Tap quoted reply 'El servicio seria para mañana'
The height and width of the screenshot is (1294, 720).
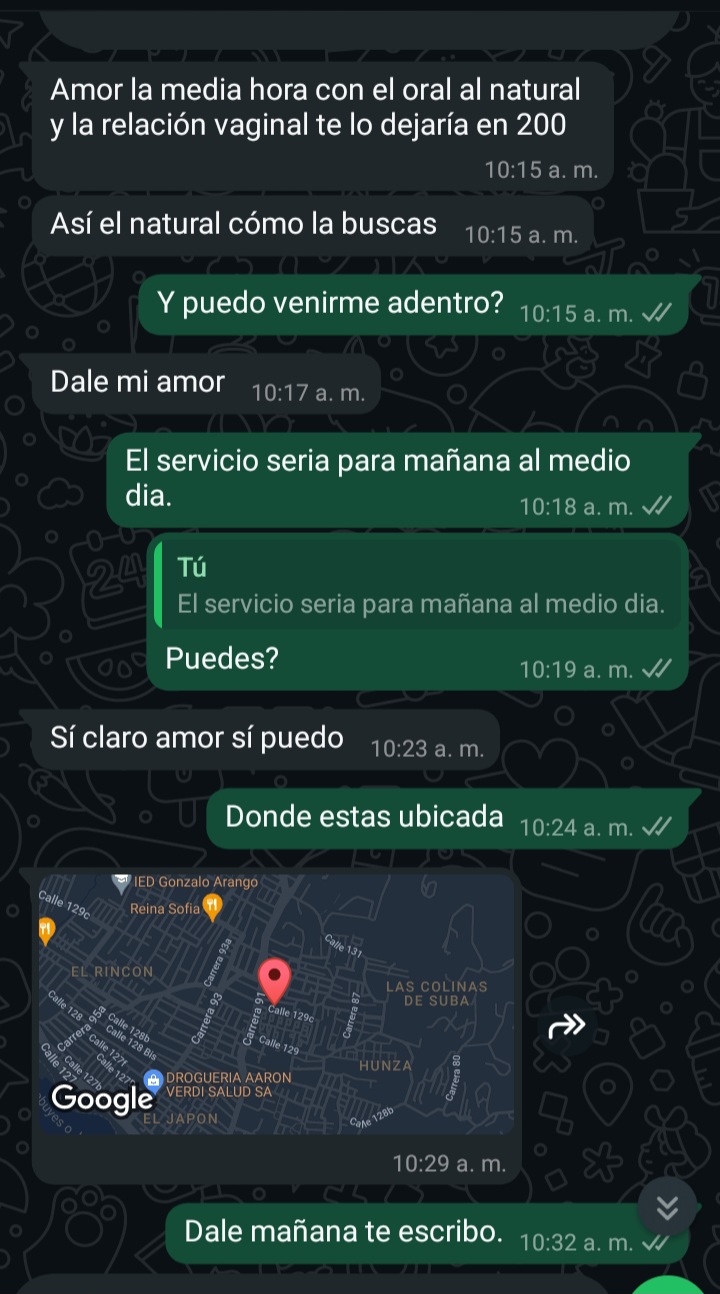(418, 586)
